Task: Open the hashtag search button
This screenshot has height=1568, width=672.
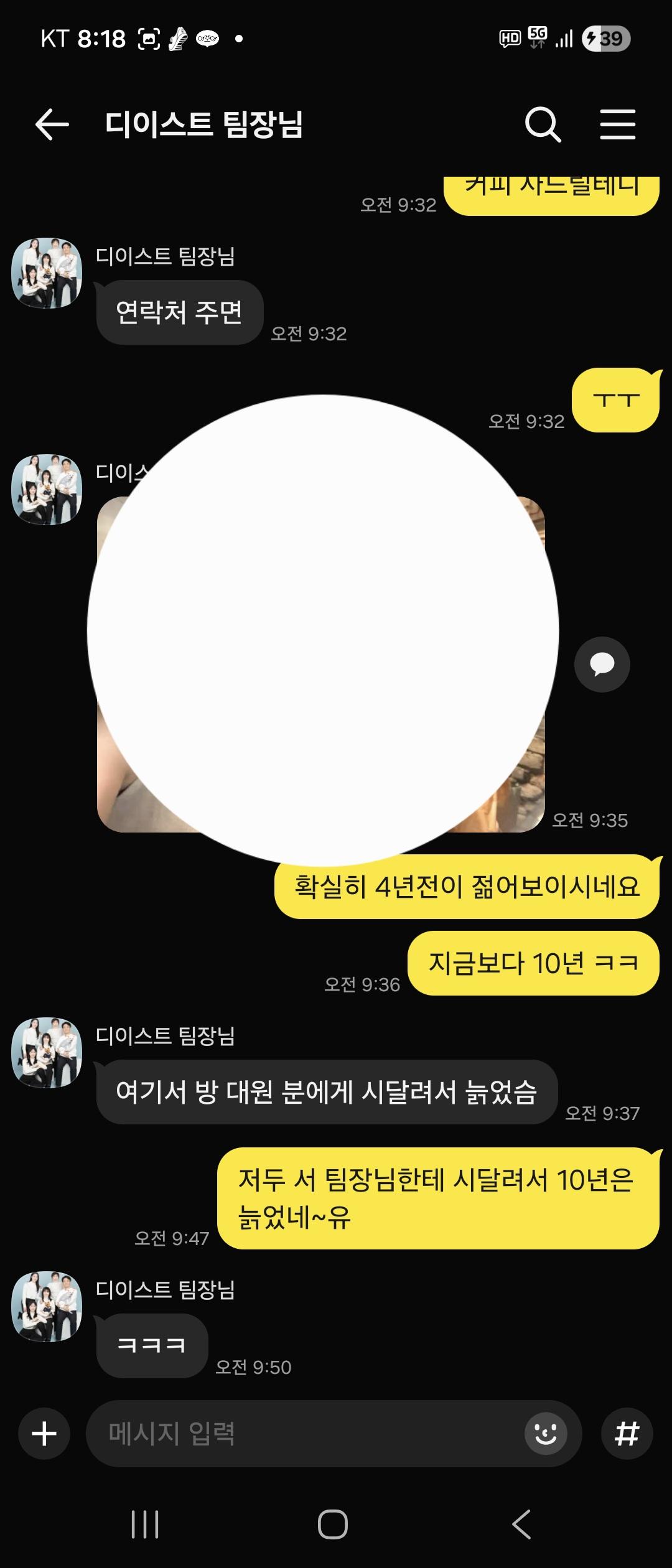Action: tap(627, 1434)
